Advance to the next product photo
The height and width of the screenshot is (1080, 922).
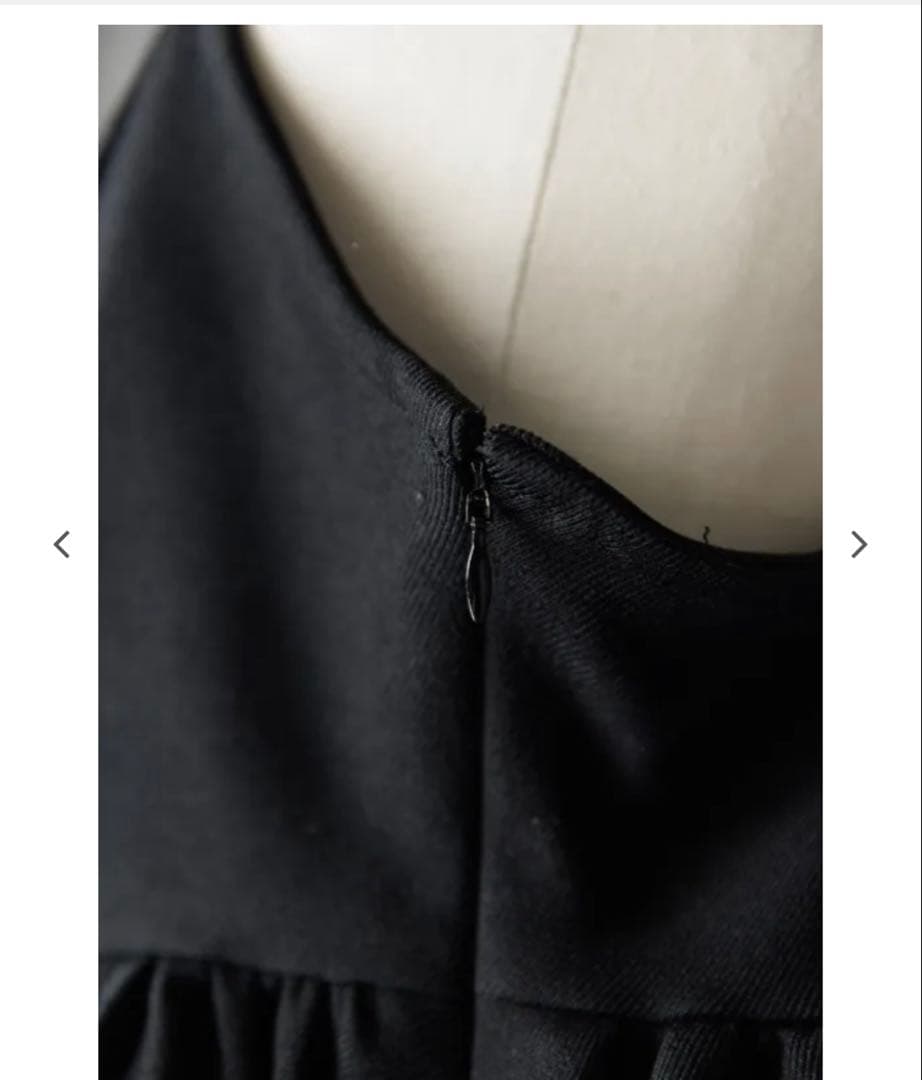[x=858, y=545]
